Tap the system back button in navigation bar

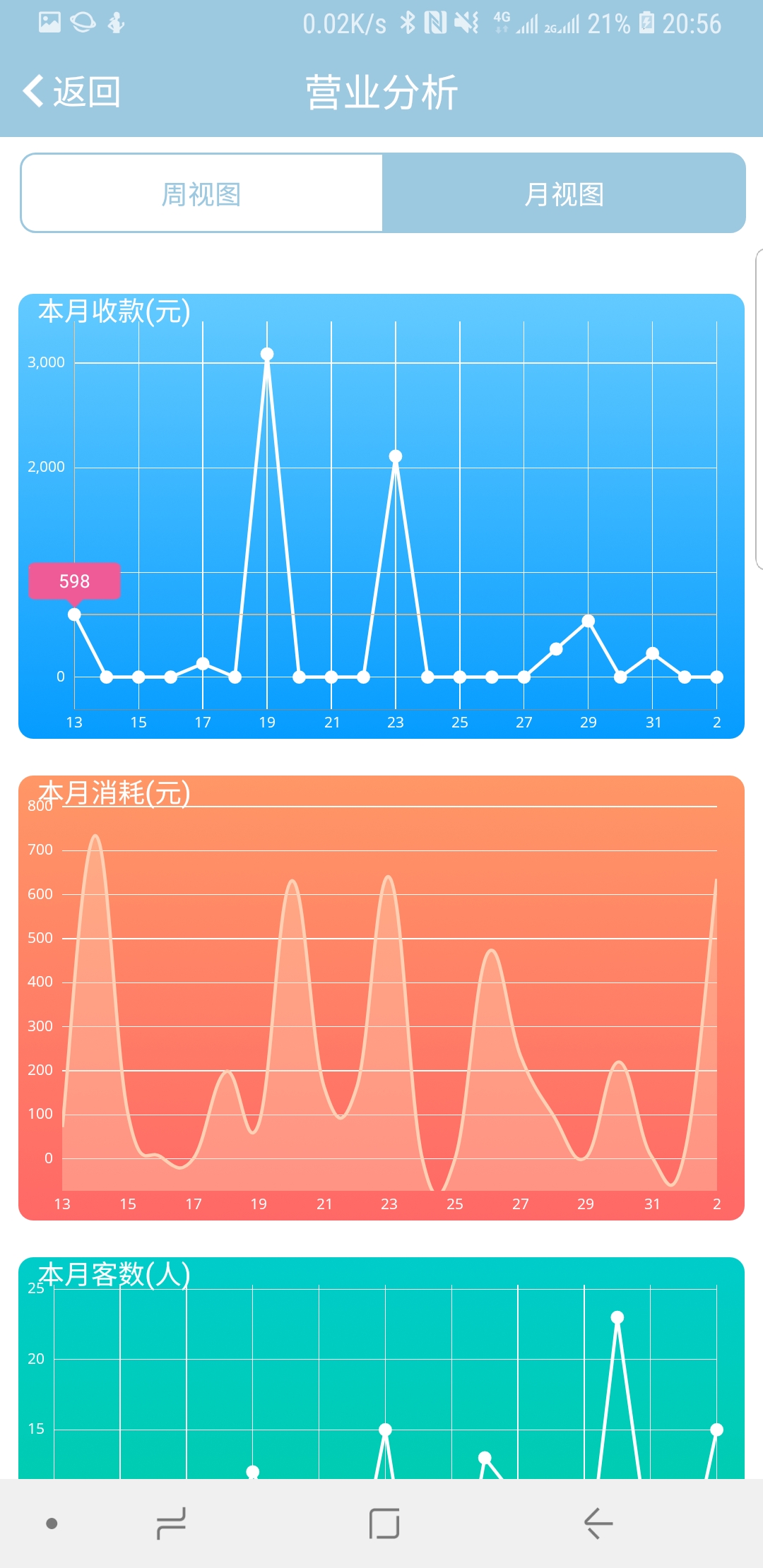598,1523
